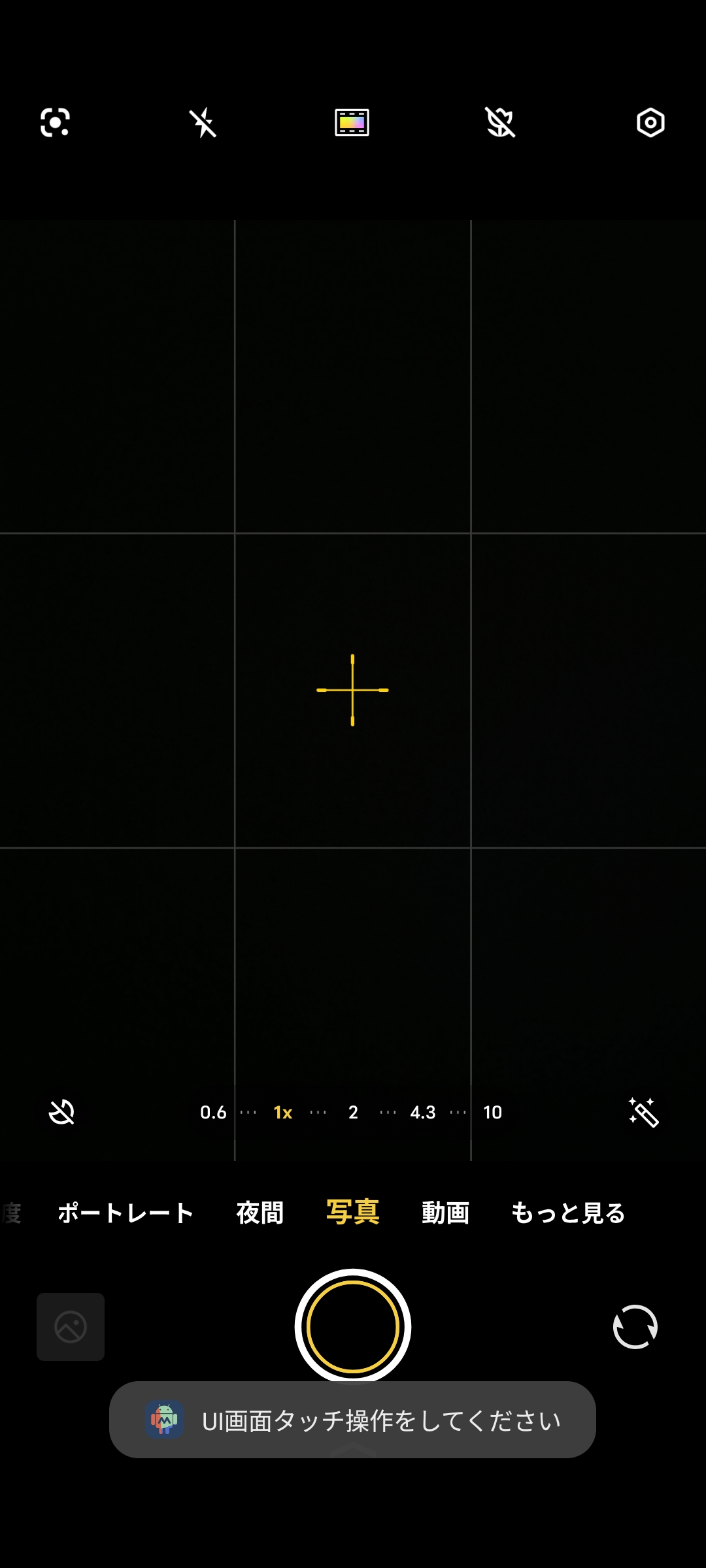Flip to the front camera
Viewport: 706px width, 1568px height.
pyautogui.click(x=635, y=1327)
